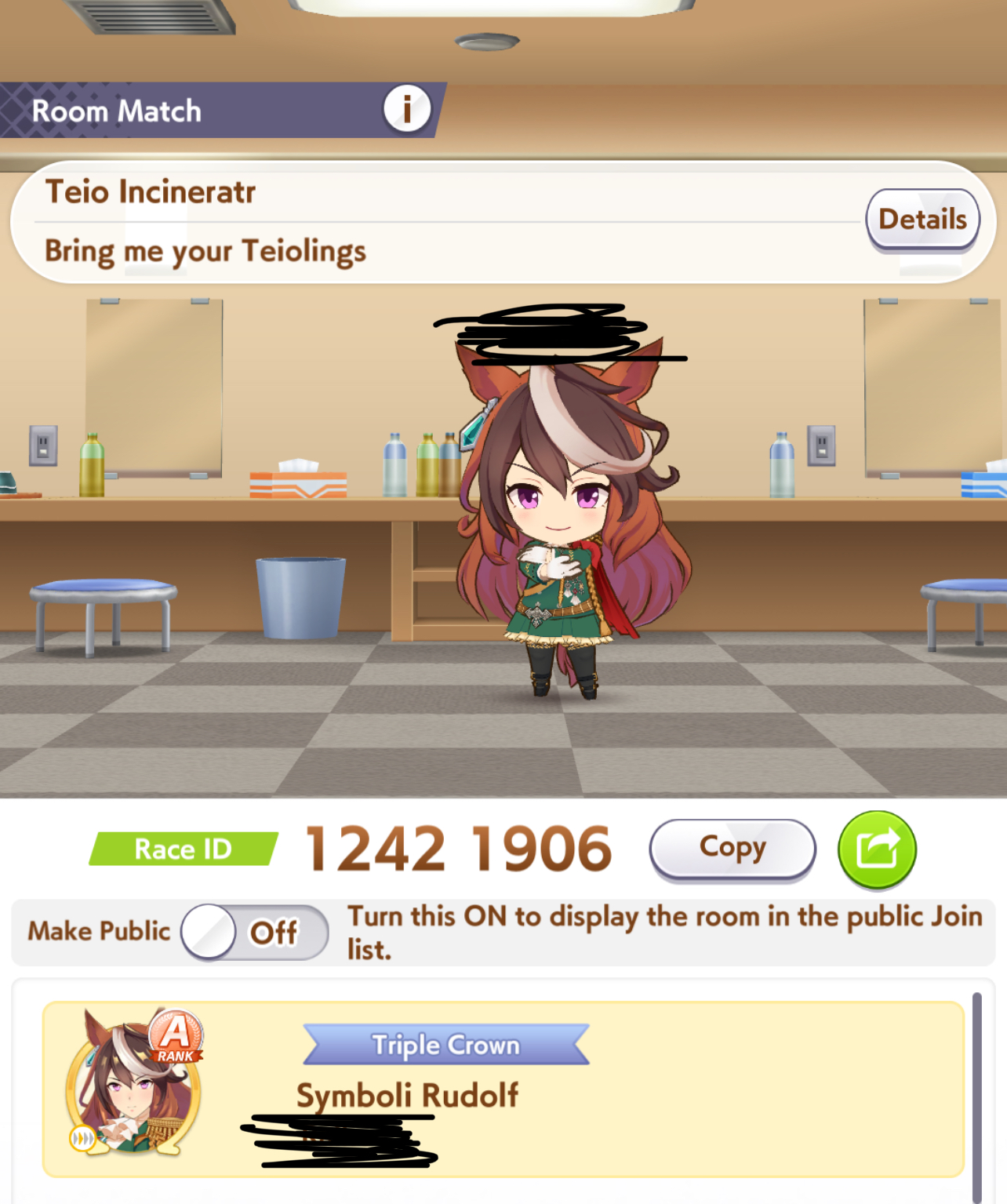Open the Symboli Rudolf entry card
The height and width of the screenshot is (1204, 1007).
[x=502, y=1088]
